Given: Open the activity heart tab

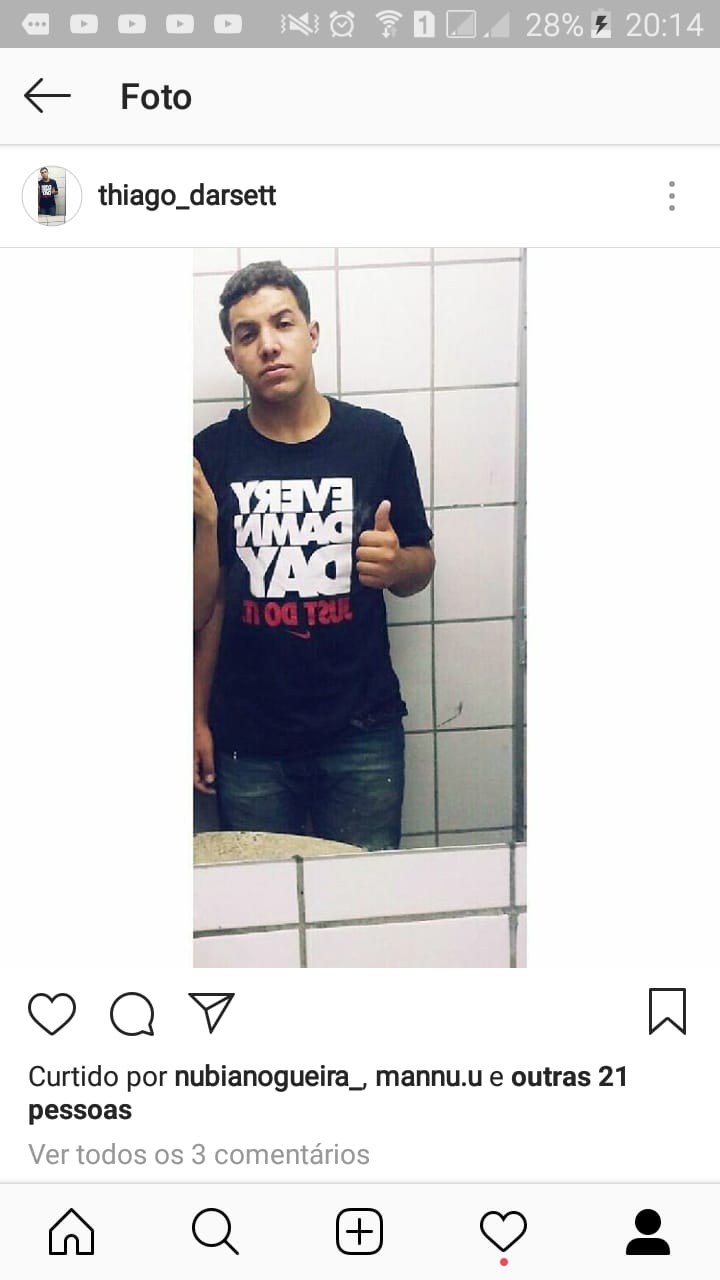Looking at the screenshot, I should pos(503,1232).
